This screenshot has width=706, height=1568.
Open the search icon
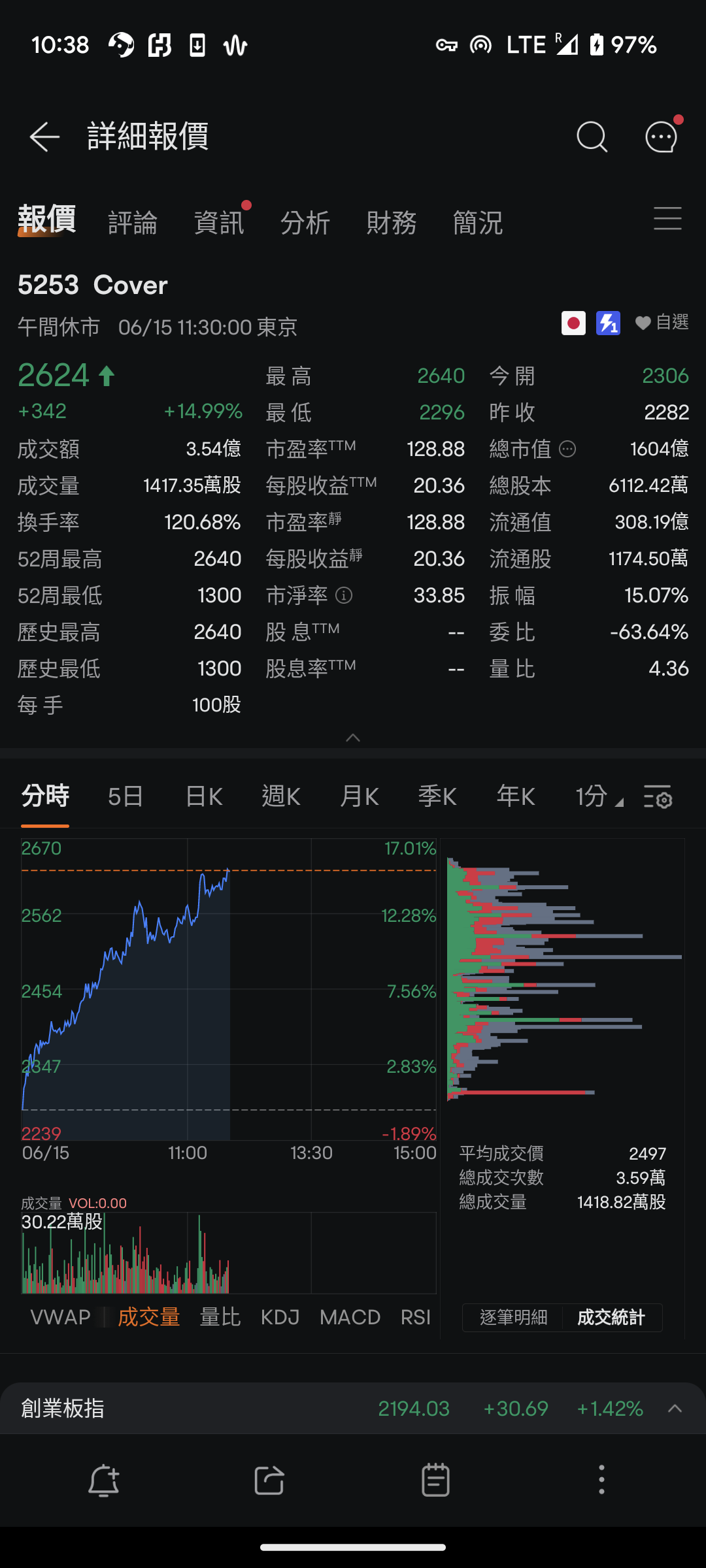coord(592,137)
